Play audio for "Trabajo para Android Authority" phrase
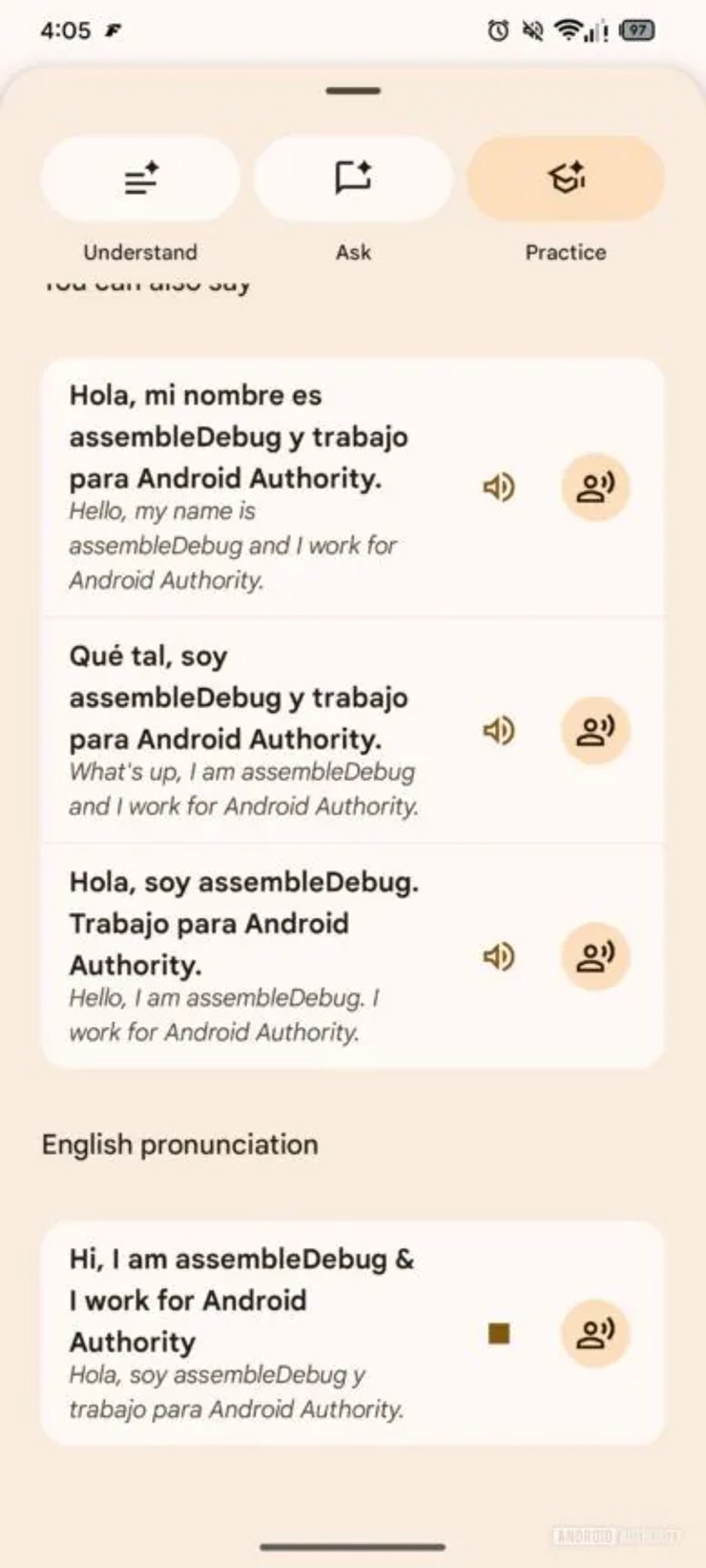The height and width of the screenshot is (1568, 706). click(498, 956)
